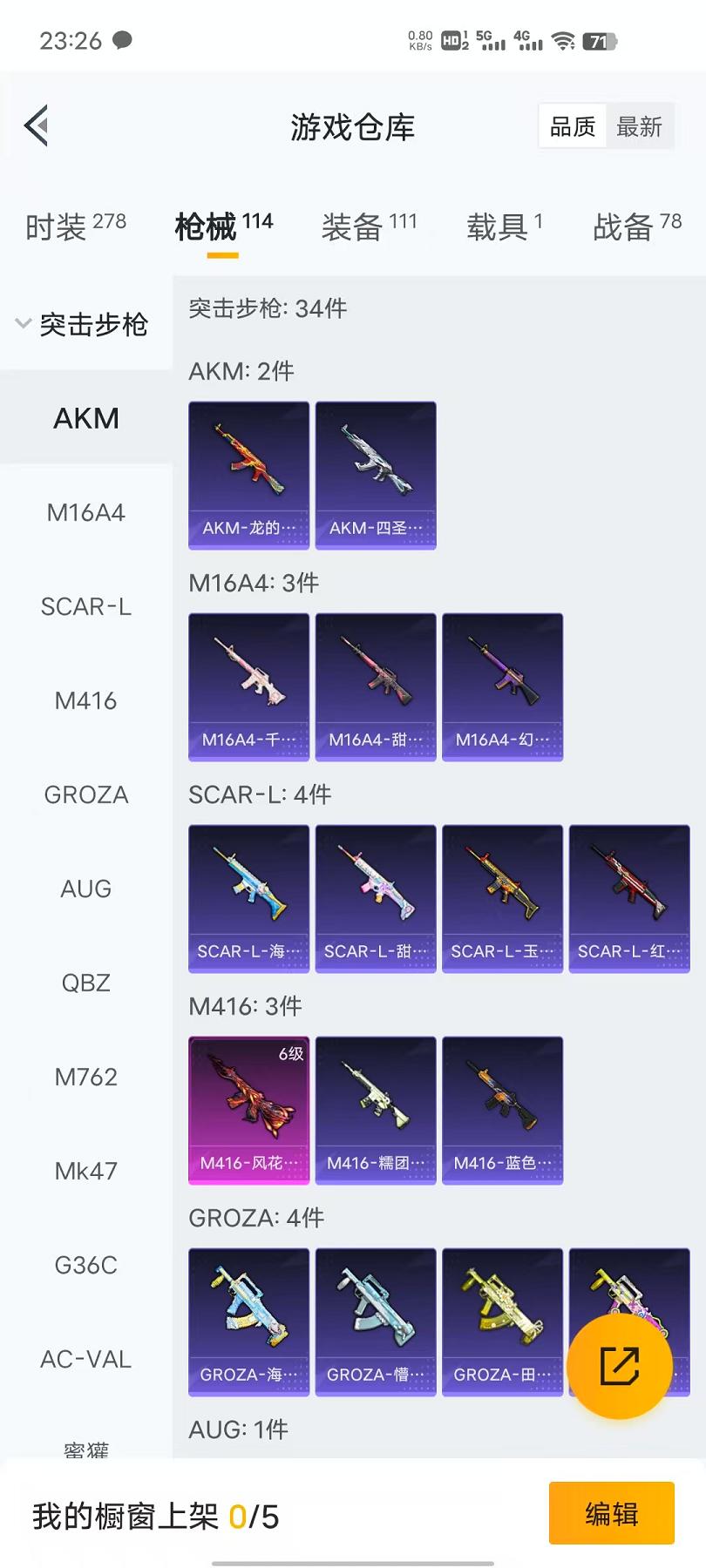The width and height of the screenshot is (706, 1568).
Task: Sort items by 最新
Action: (x=639, y=127)
